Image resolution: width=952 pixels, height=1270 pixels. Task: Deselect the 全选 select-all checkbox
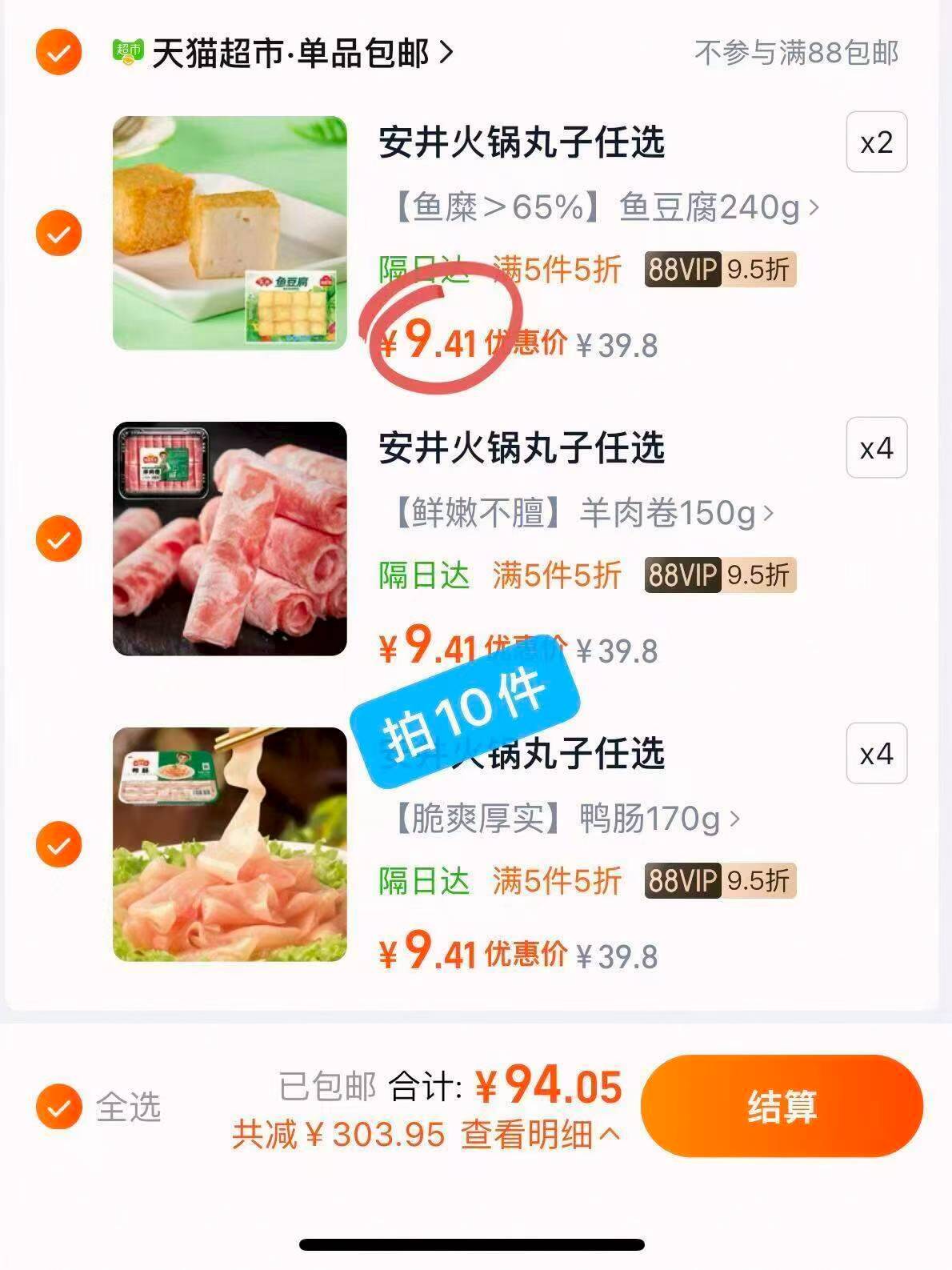pyautogui.click(x=58, y=1108)
